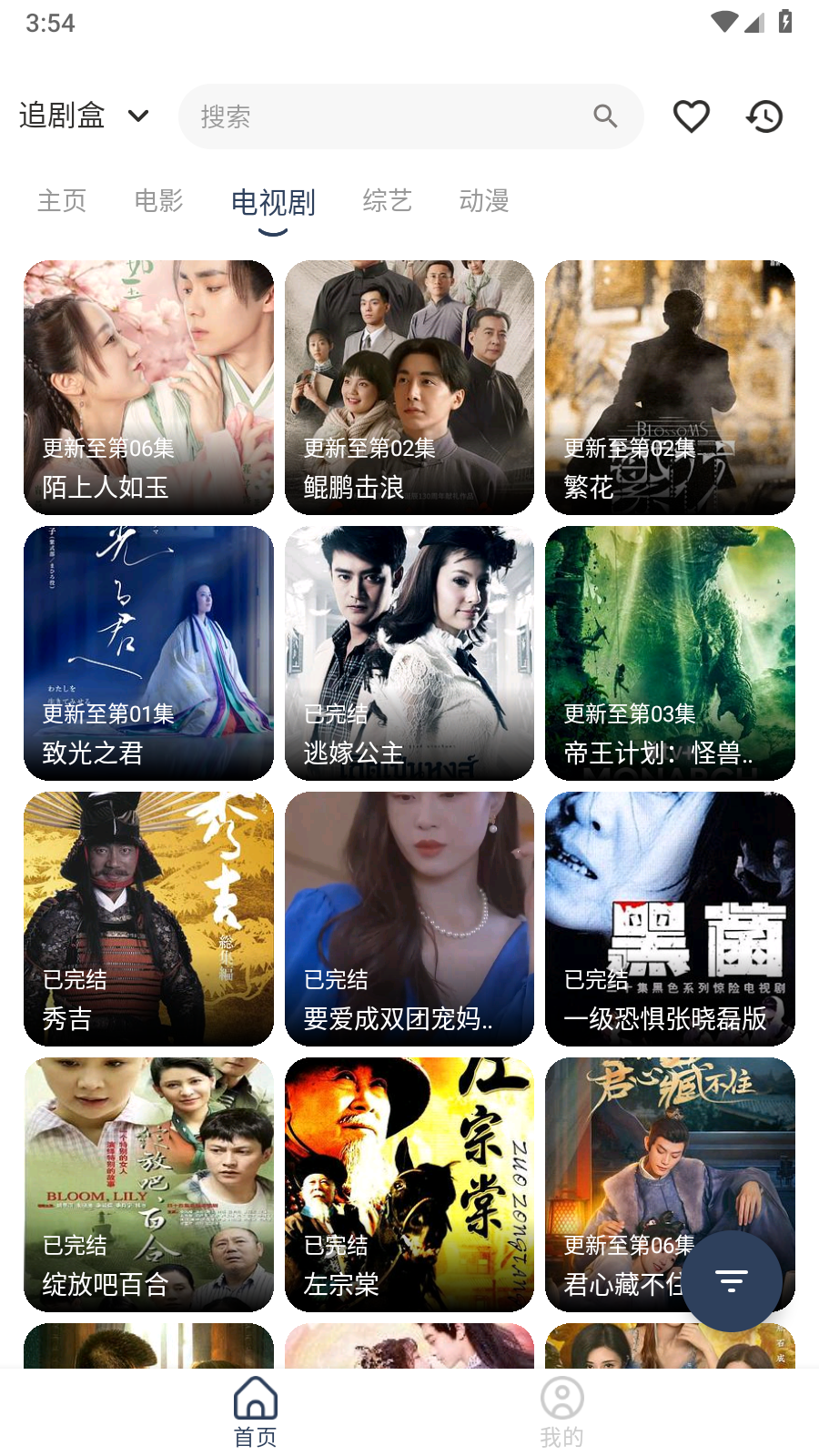Click the search input field
The height and width of the screenshot is (1456, 819).
point(382,116)
